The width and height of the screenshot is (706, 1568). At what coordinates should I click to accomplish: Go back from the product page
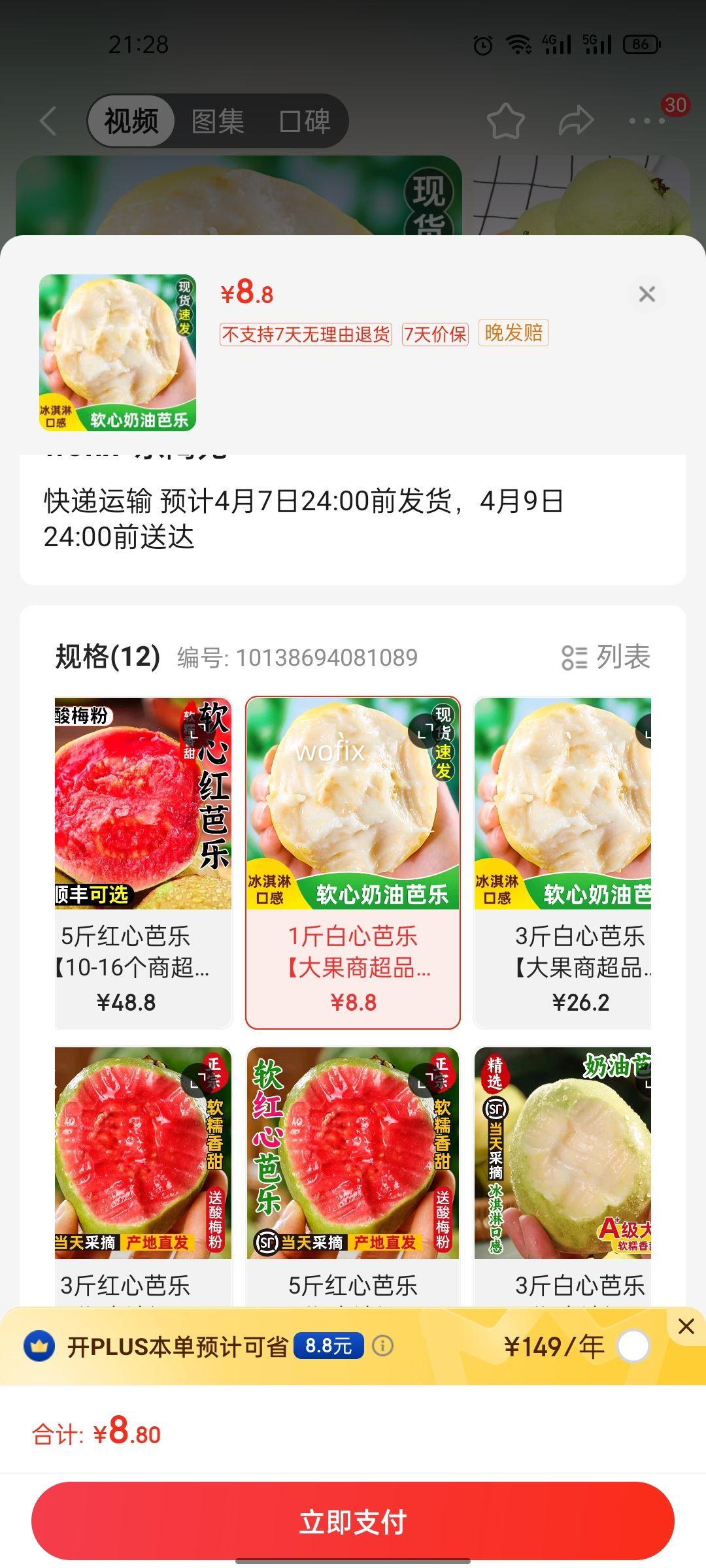(x=48, y=121)
